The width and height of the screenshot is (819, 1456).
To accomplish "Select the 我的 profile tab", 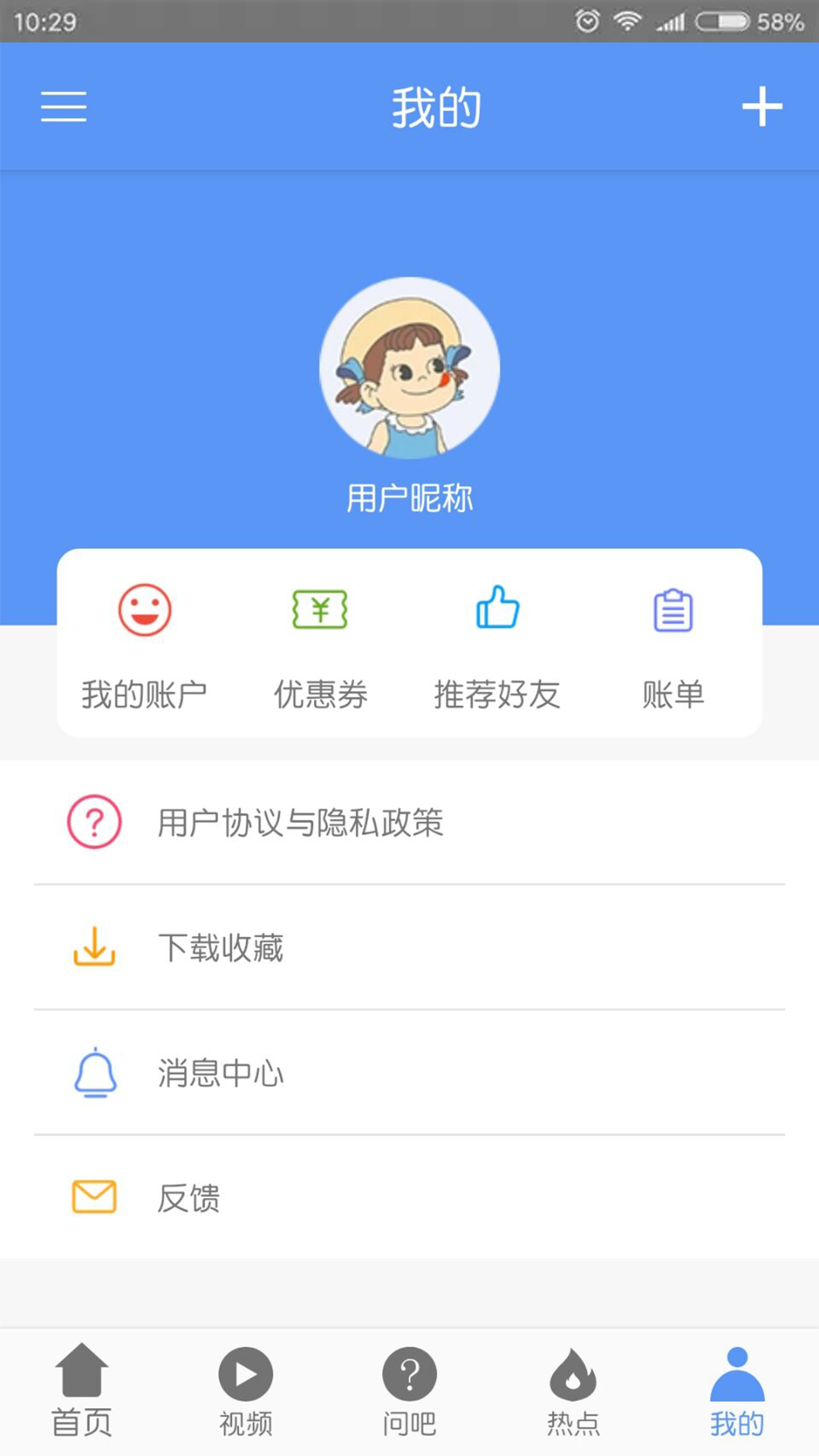I will (x=737, y=1392).
